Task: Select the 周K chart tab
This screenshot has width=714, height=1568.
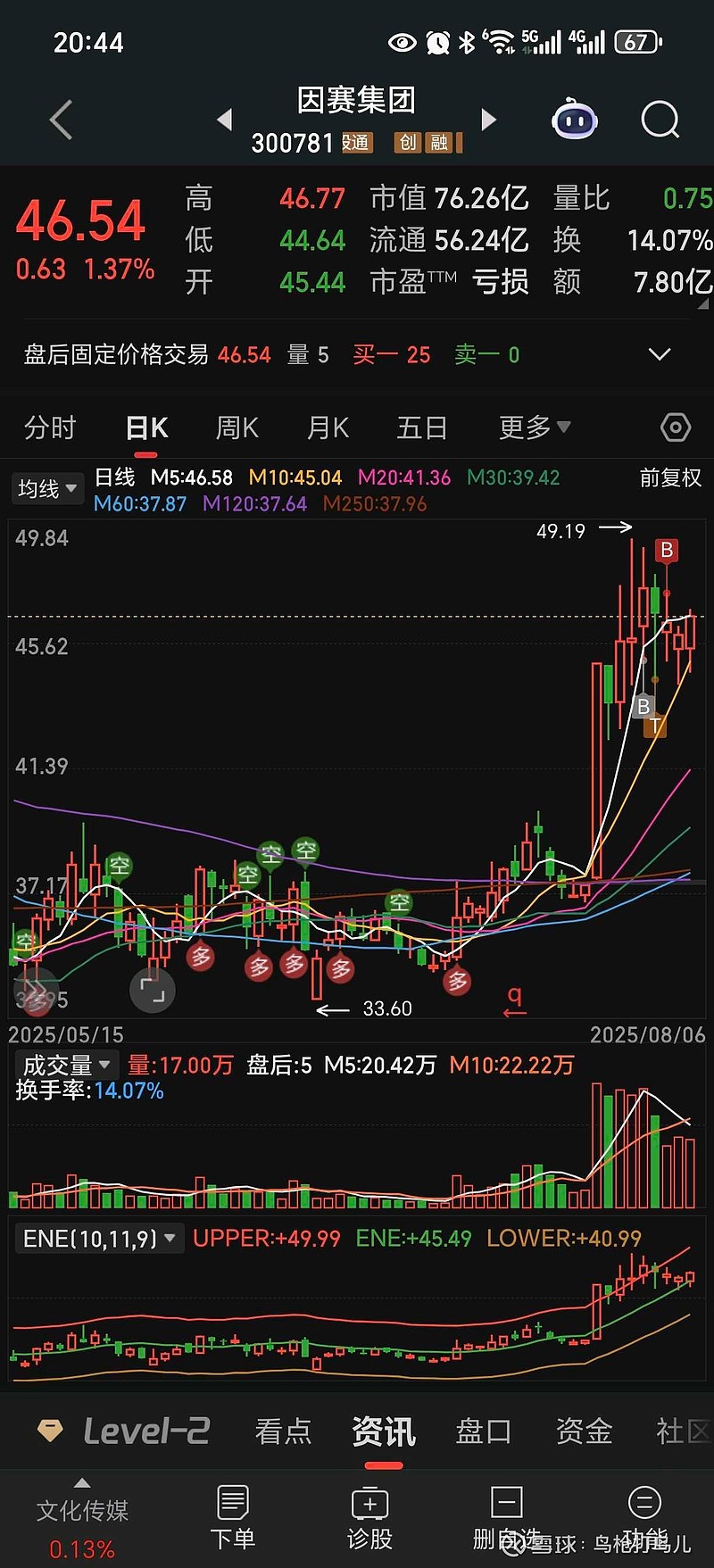Action: tap(237, 428)
